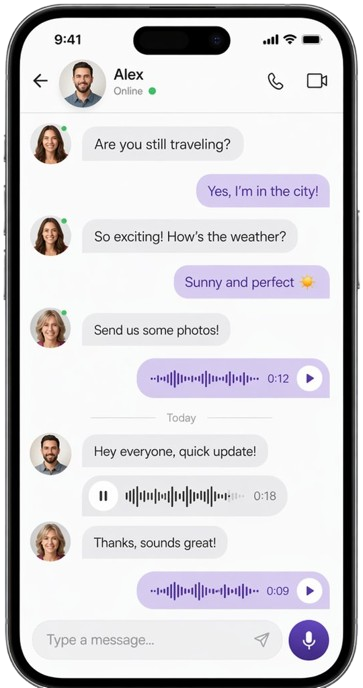Record a voice message with microphone button
The image size is (363, 688).
pos(309,640)
